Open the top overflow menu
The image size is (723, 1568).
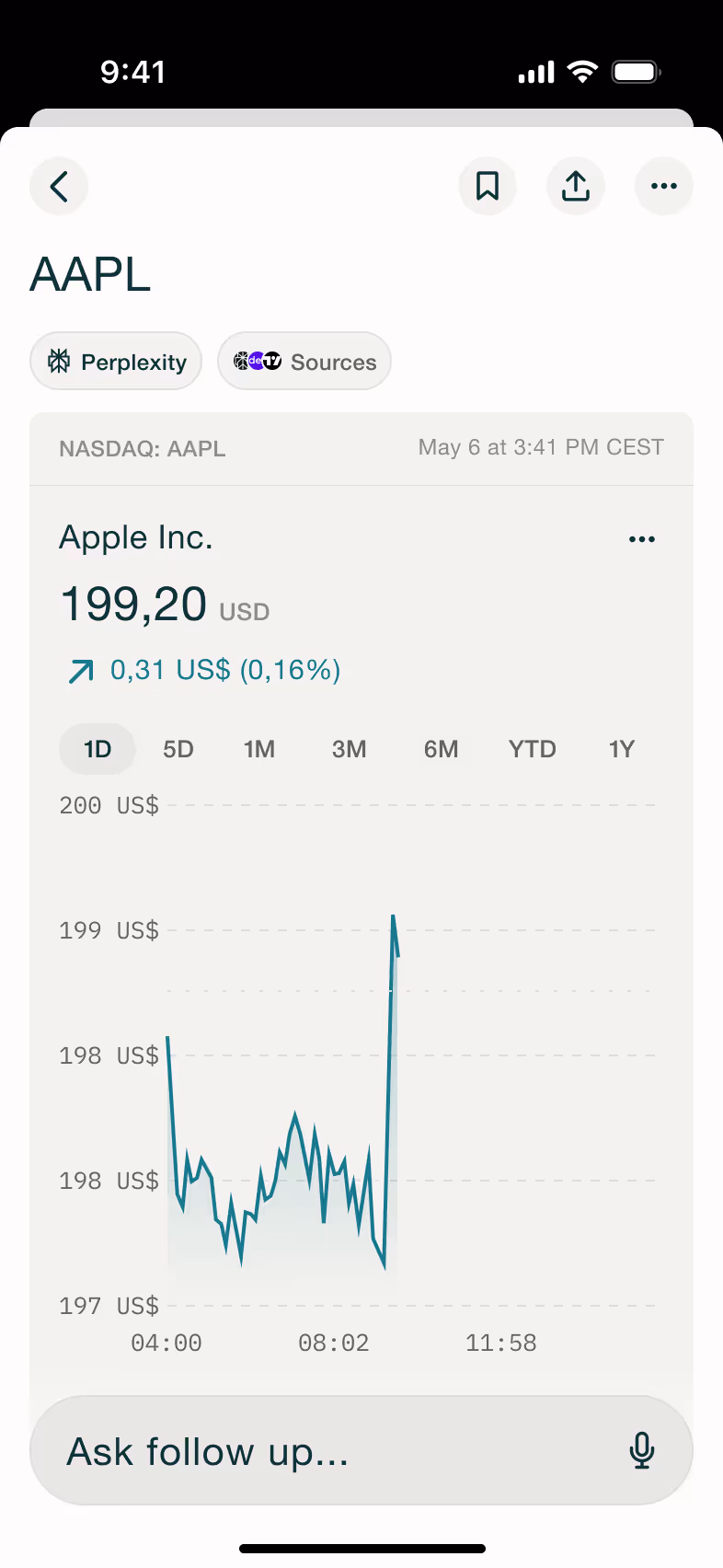664,186
